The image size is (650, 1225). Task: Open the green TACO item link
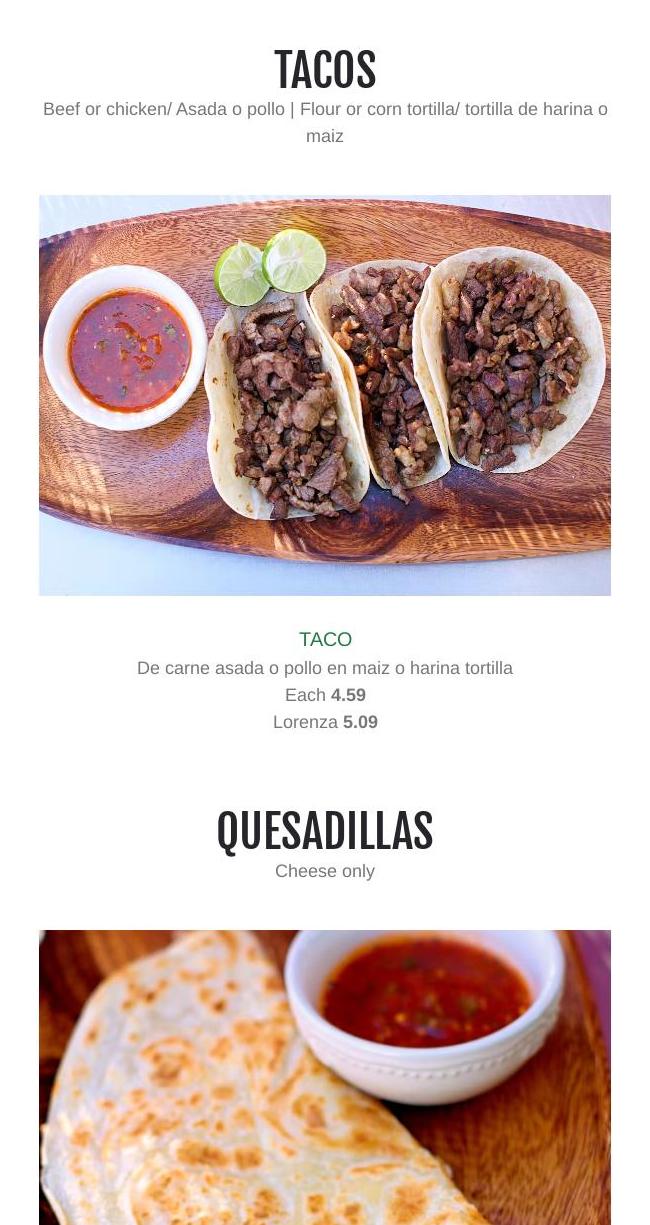(x=325, y=639)
